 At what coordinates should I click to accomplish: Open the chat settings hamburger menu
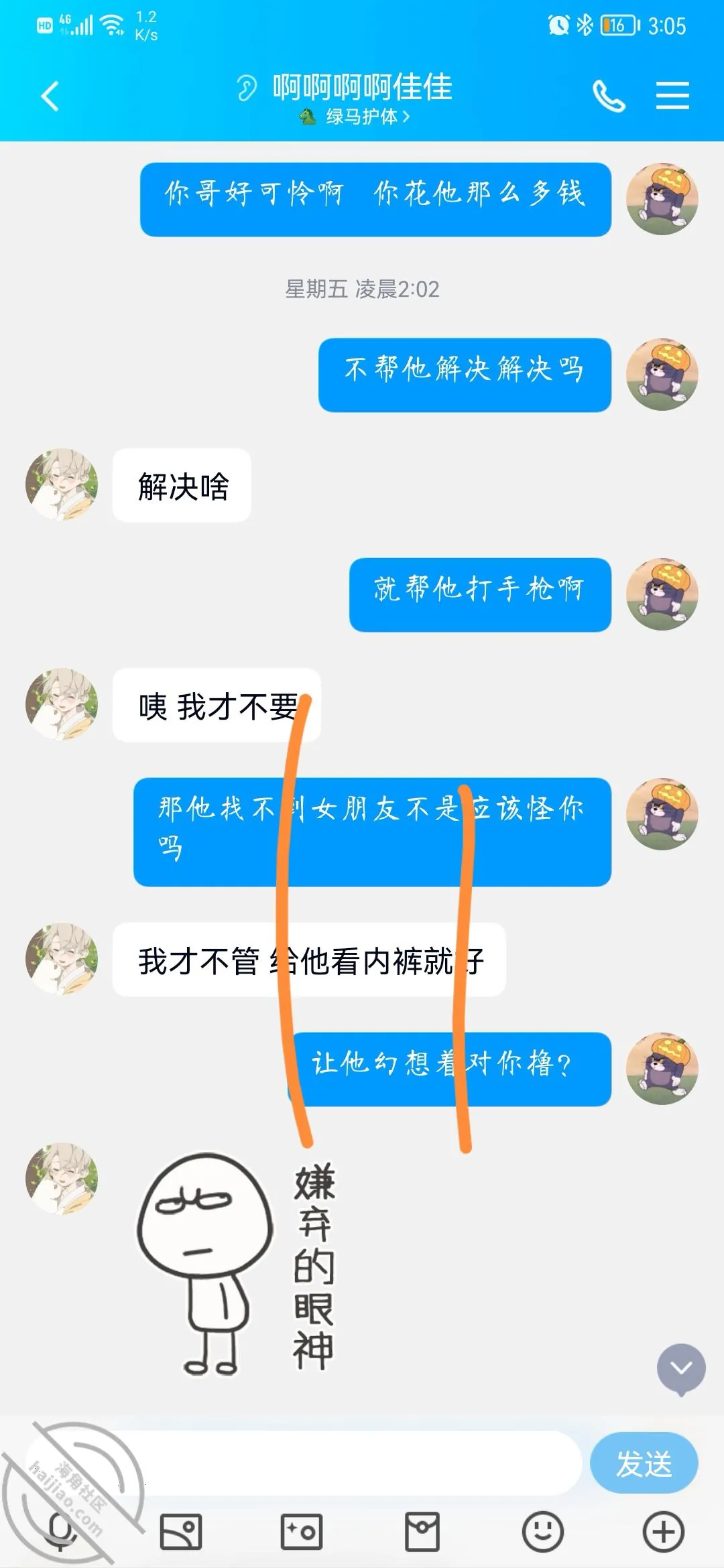click(x=672, y=95)
